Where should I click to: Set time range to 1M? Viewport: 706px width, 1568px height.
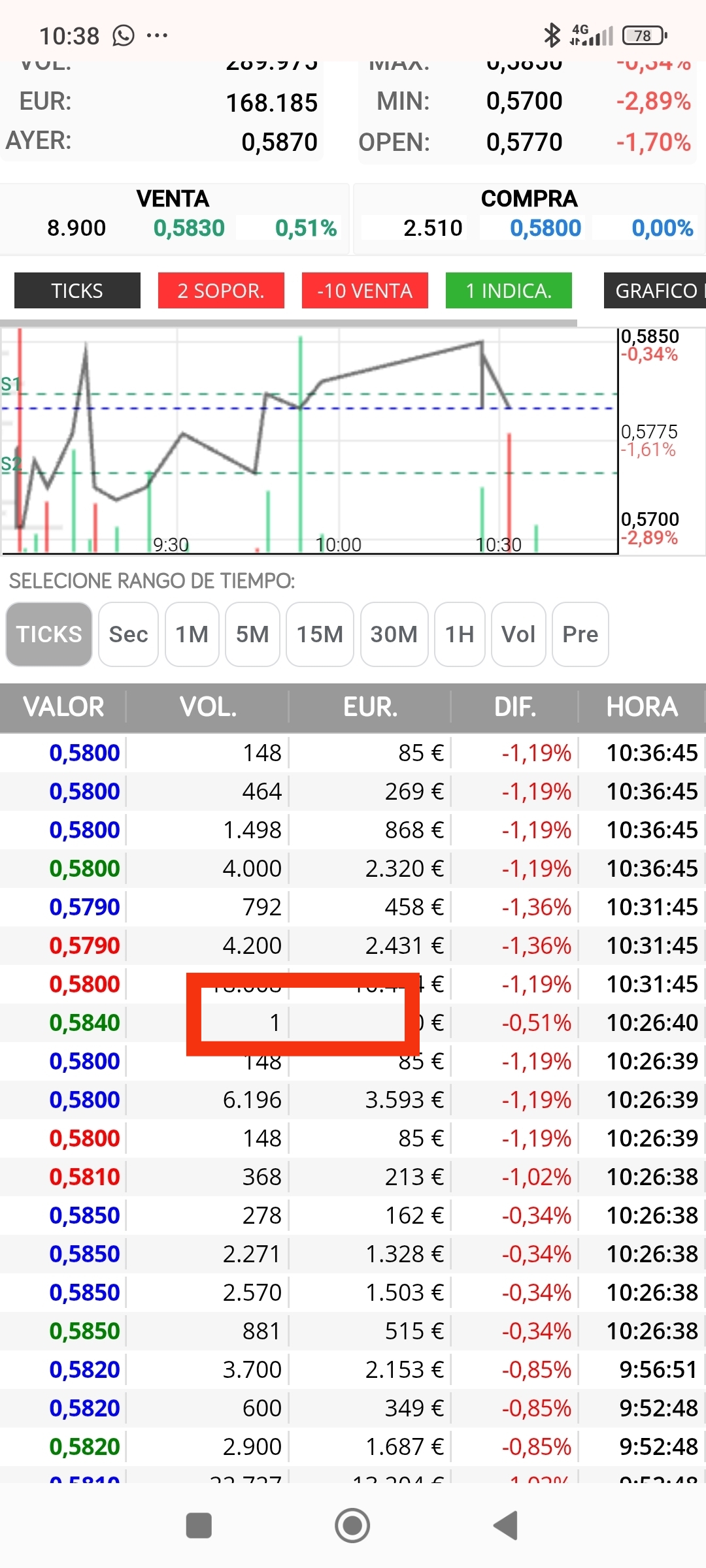coord(192,634)
